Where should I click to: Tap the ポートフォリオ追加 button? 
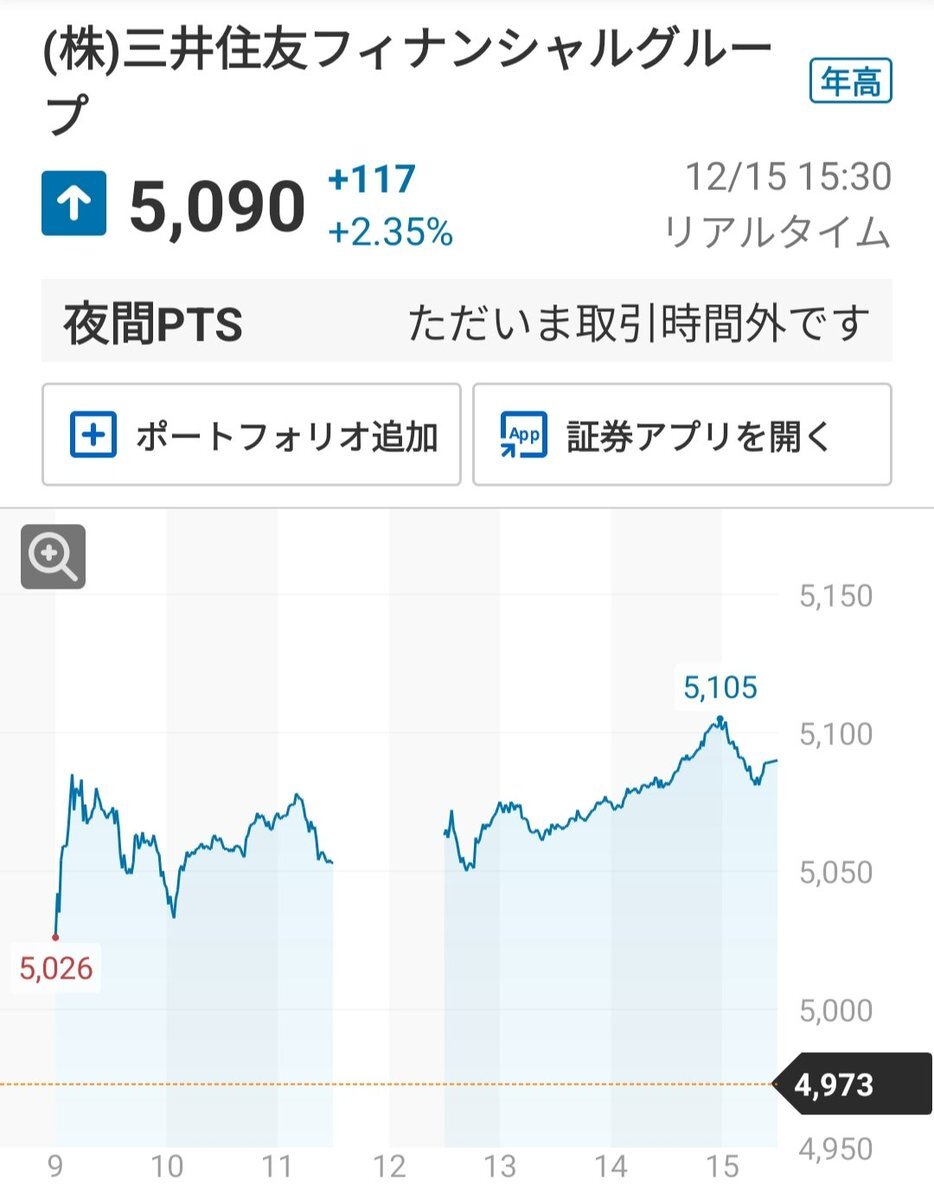pyautogui.click(x=251, y=435)
